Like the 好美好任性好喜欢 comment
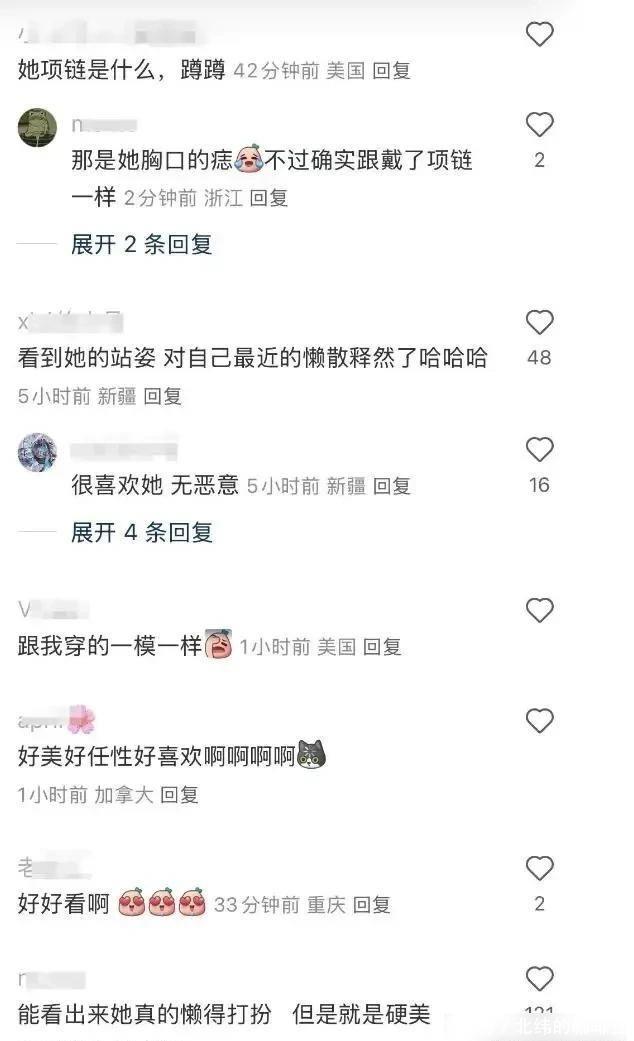634x1041 pixels. pyautogui.click(x=539, y=721)
